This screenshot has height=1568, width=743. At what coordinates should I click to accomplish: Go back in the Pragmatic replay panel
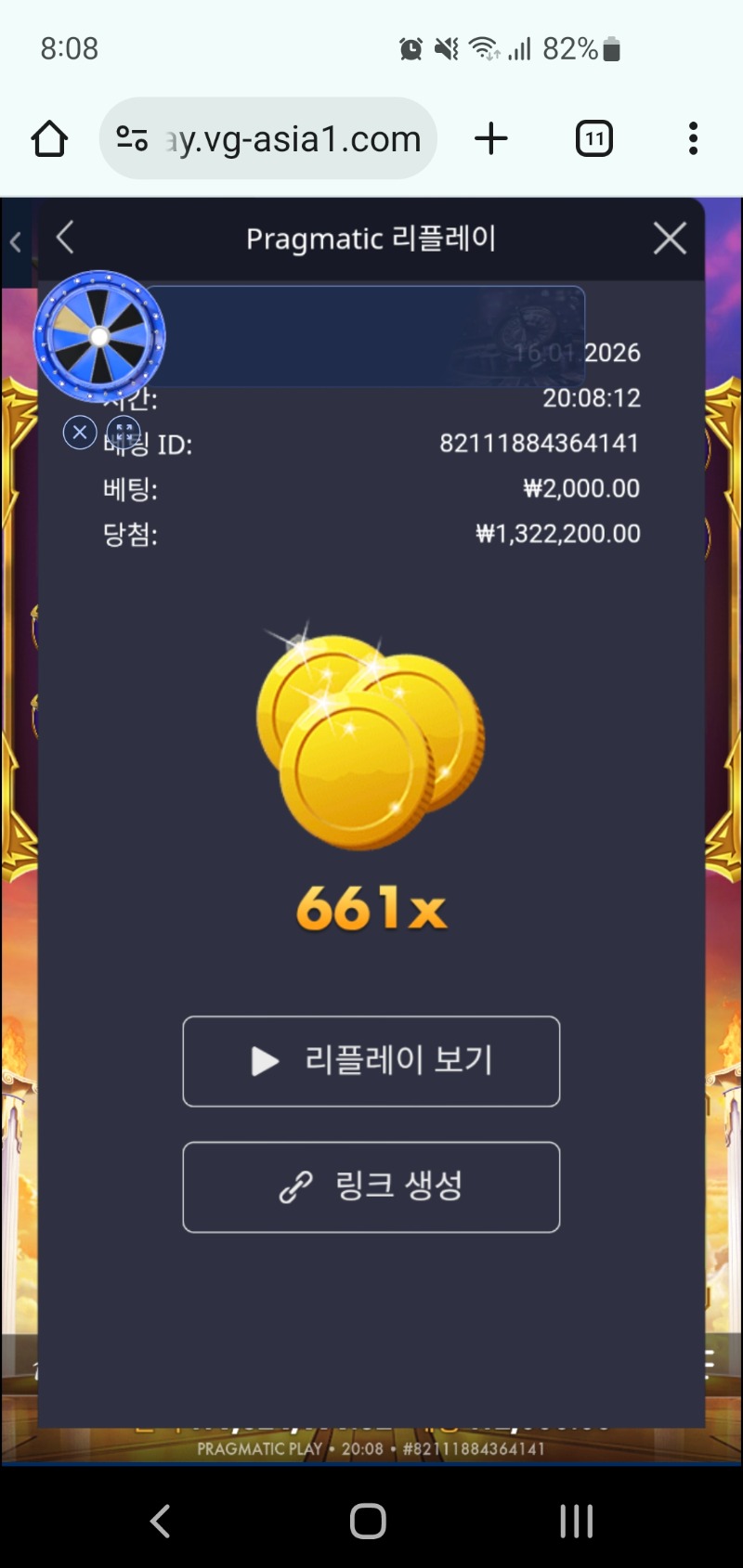tap(65, 238)
